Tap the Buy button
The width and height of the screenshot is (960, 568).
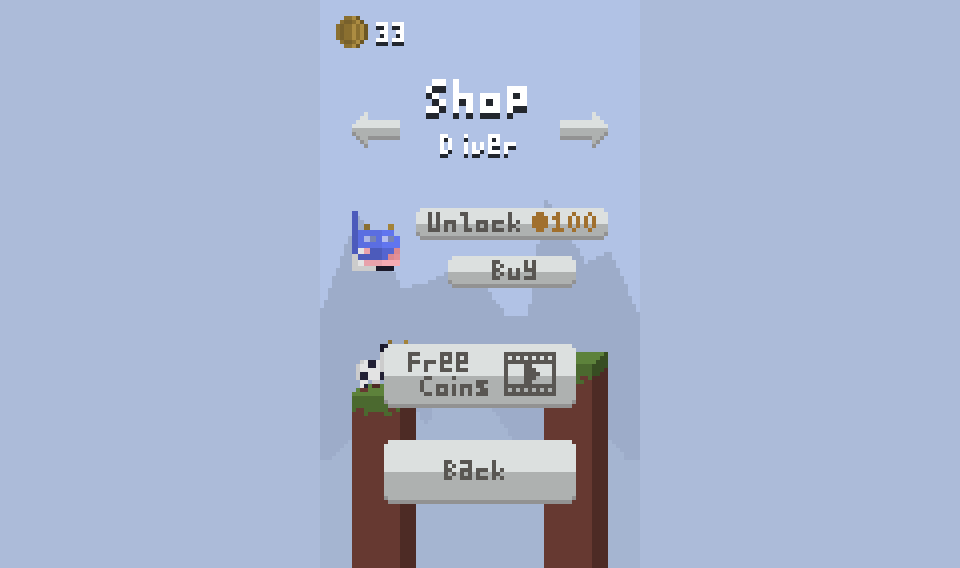tap(511, 270)
